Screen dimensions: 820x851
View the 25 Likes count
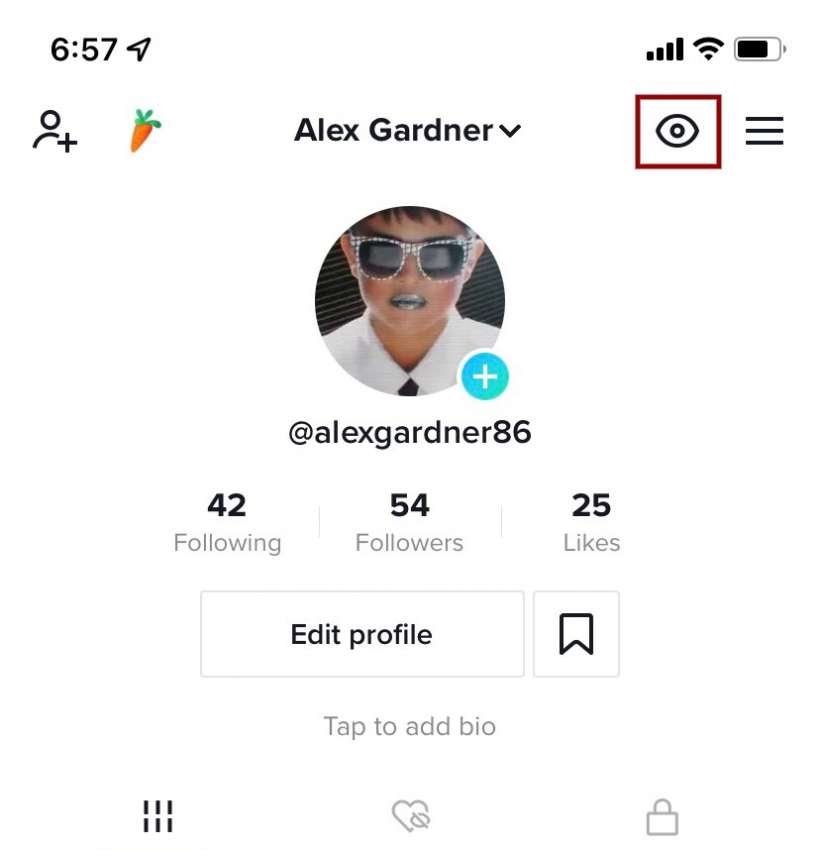(x=591, y=522)
